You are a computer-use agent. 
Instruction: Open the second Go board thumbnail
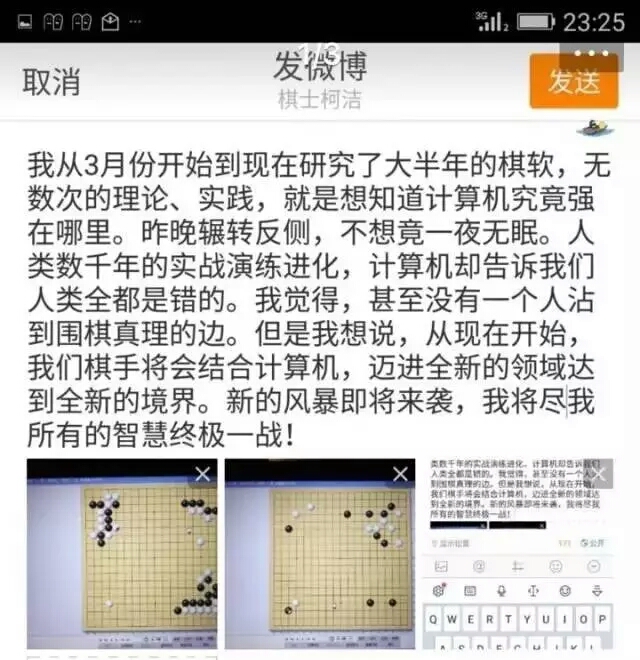point(318,560)
